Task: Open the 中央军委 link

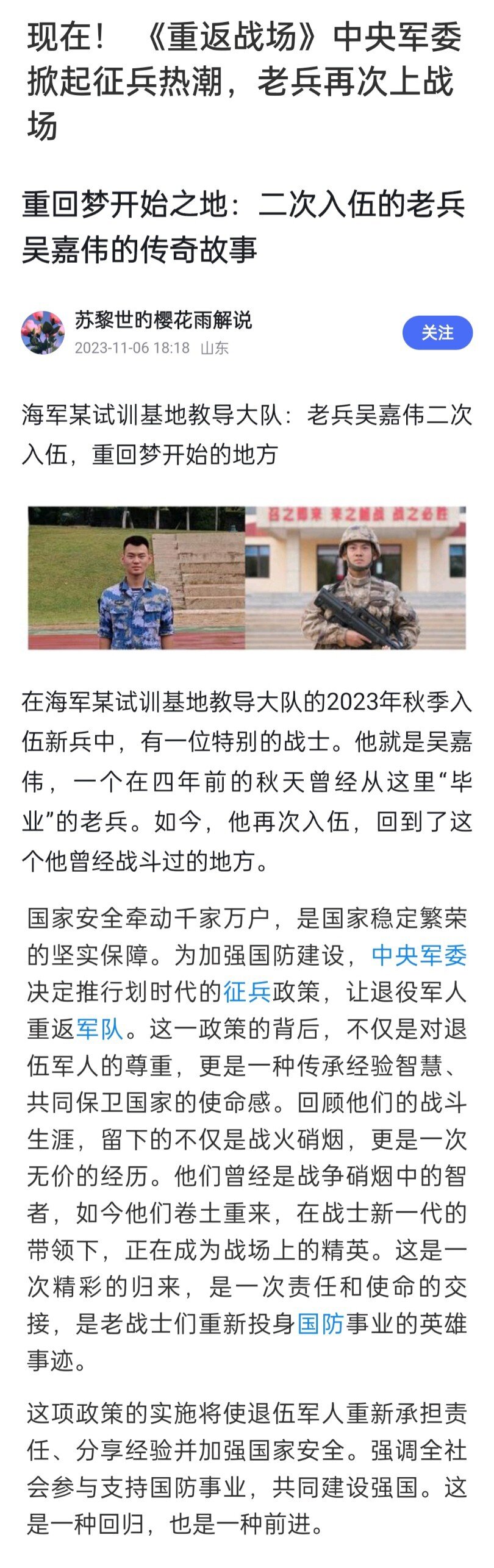Action: pos(419,955)
